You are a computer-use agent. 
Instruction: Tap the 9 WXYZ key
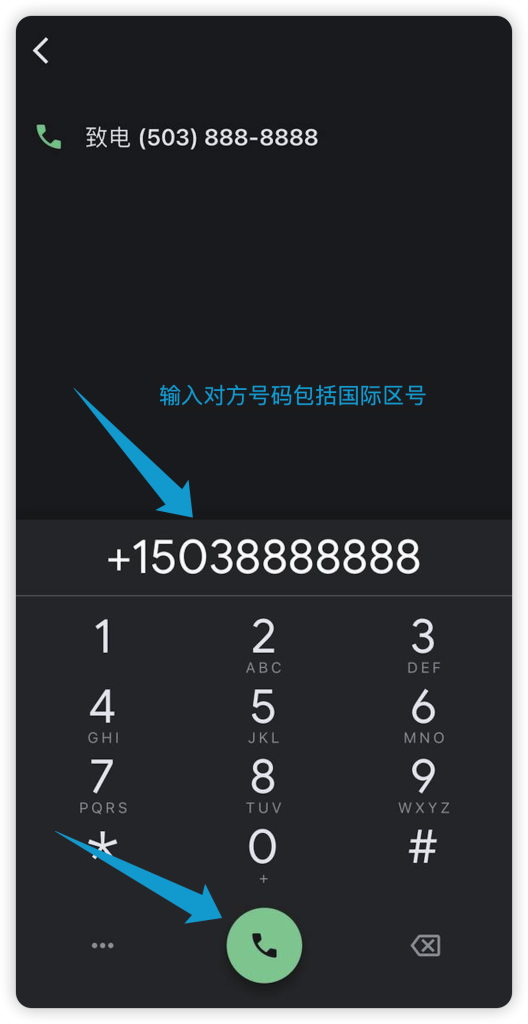tap(423, 787)
